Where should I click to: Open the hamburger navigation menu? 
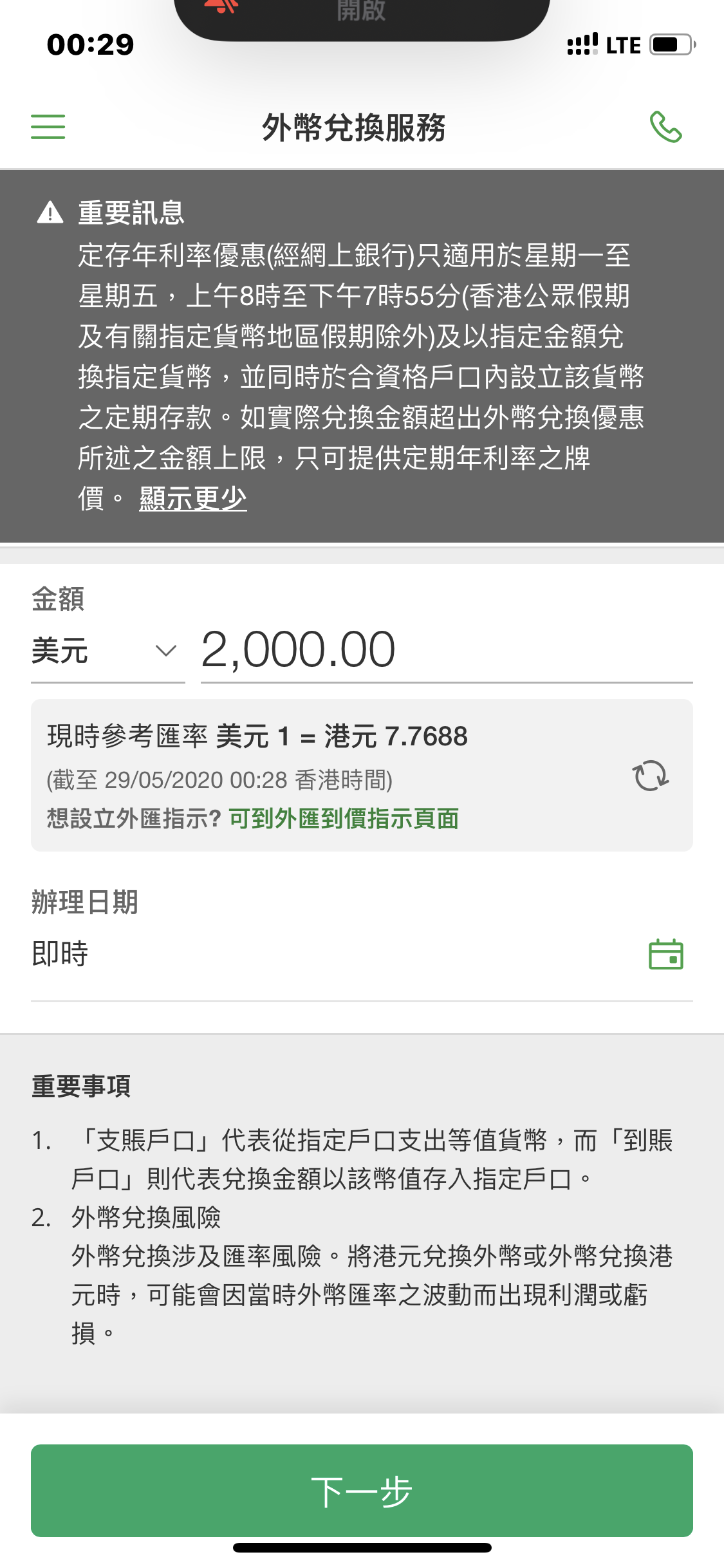(48, 127)
